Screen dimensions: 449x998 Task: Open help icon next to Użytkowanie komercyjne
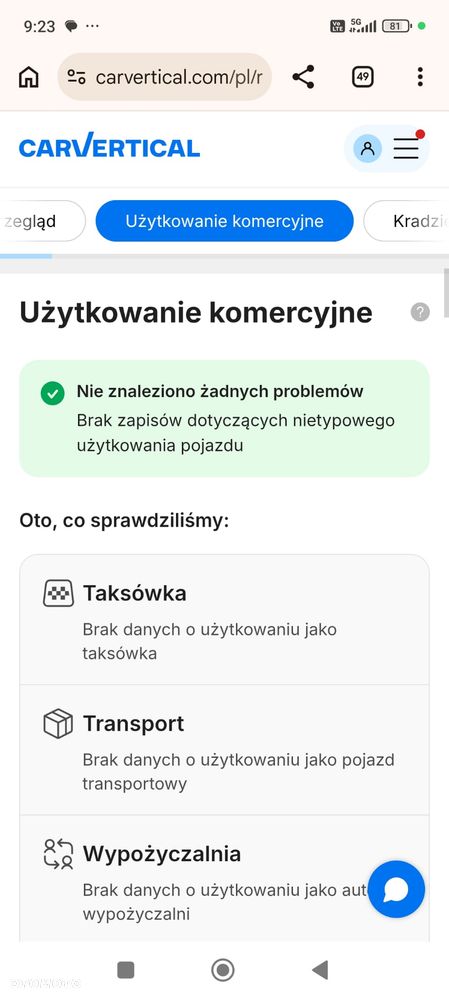(x=420, y=312)
